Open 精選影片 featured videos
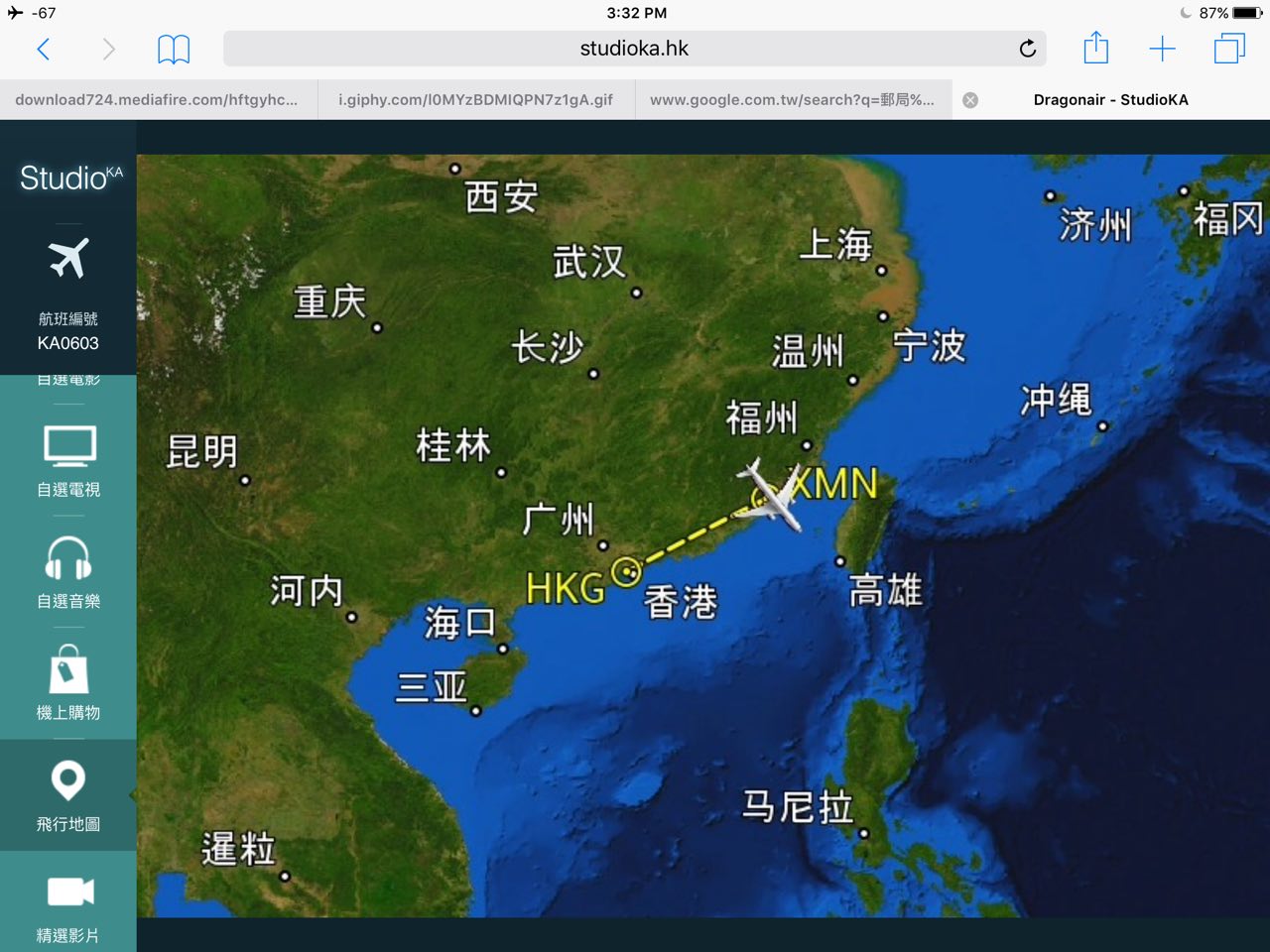 pos(68,906)
